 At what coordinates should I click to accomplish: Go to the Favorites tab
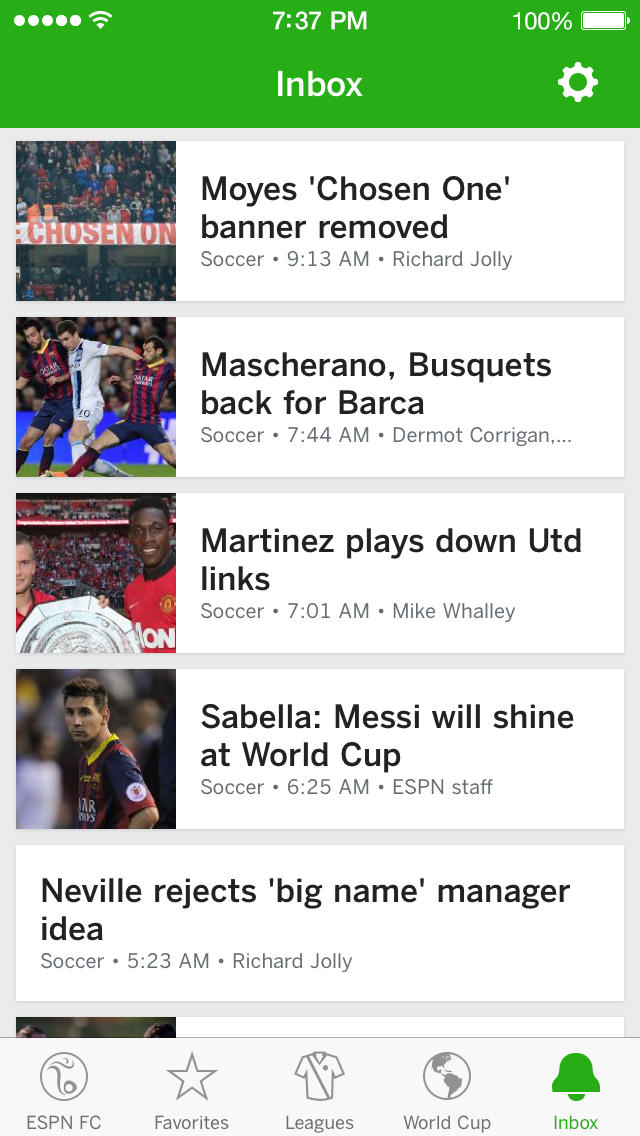click(x=192, y=1091)
